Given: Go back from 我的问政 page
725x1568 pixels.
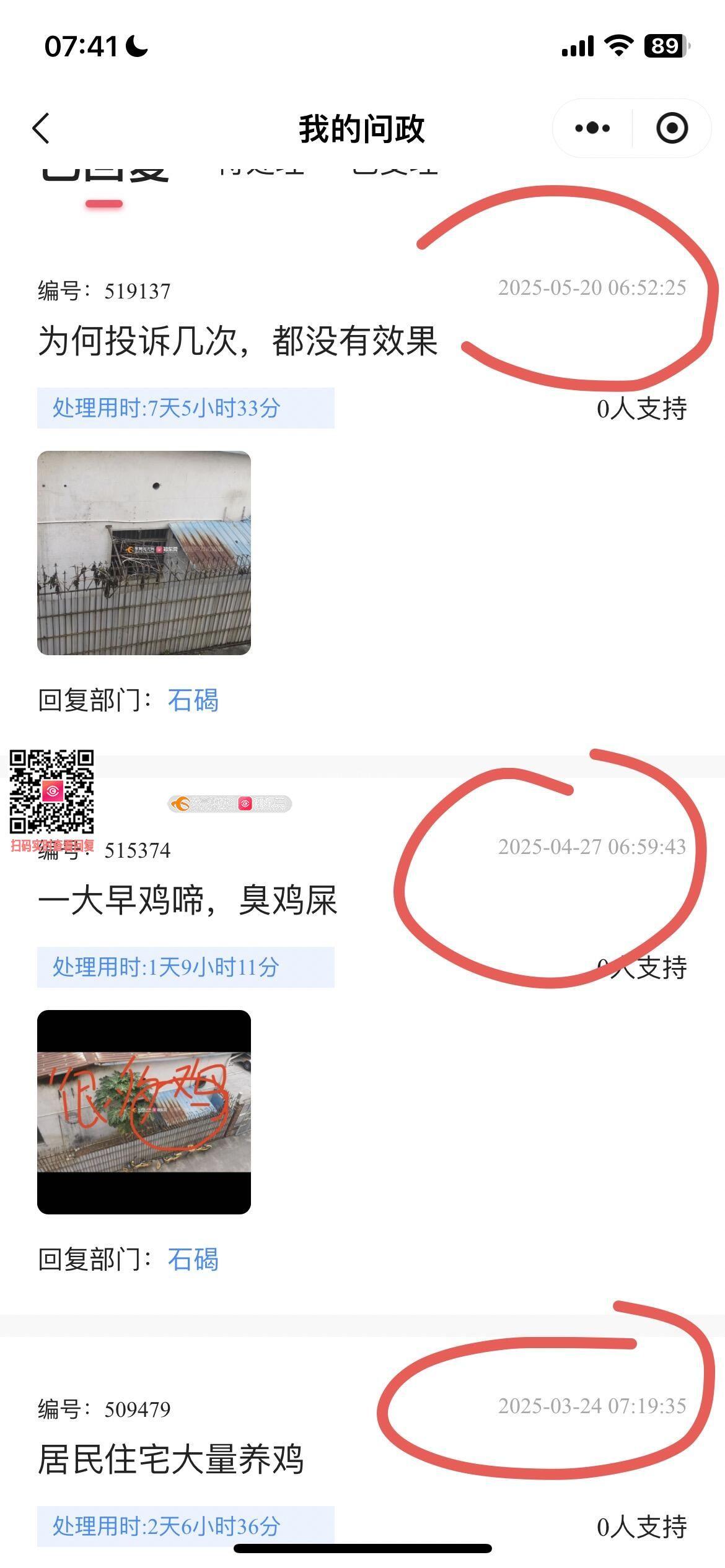Looking at the screenshot, I should pyautogui.click(x=41, y=129).
